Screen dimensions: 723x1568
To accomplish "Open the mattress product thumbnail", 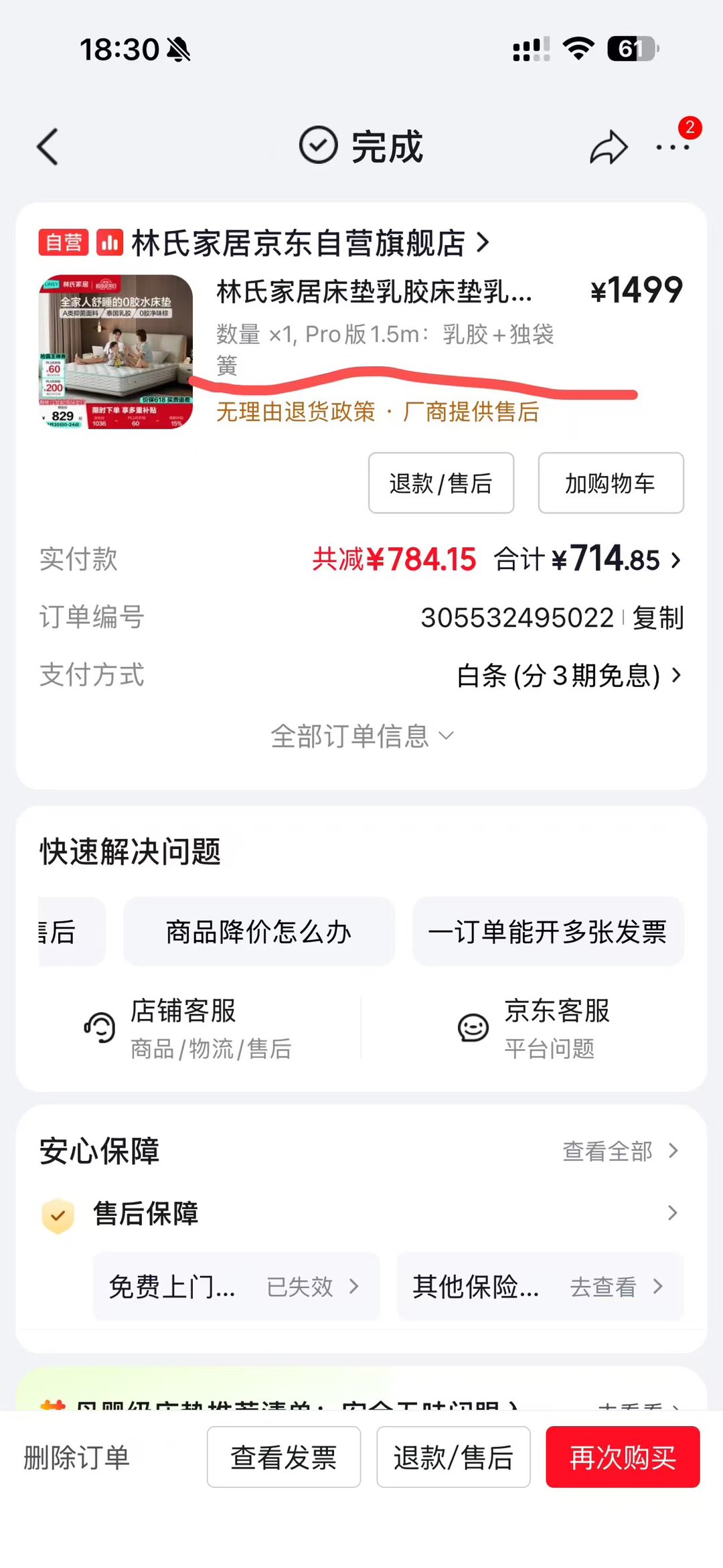I will coord(116,351).
